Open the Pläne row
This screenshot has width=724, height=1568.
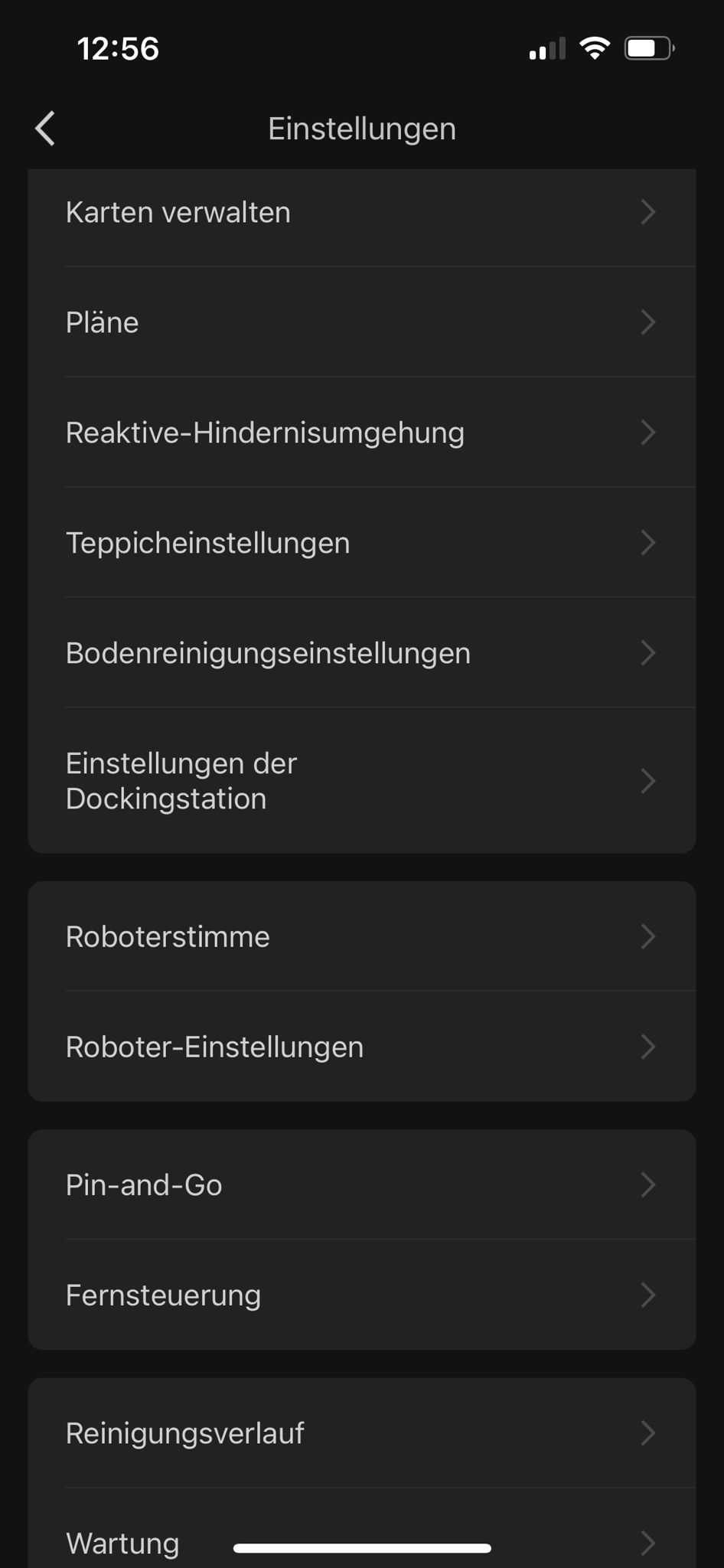[361, 322]
